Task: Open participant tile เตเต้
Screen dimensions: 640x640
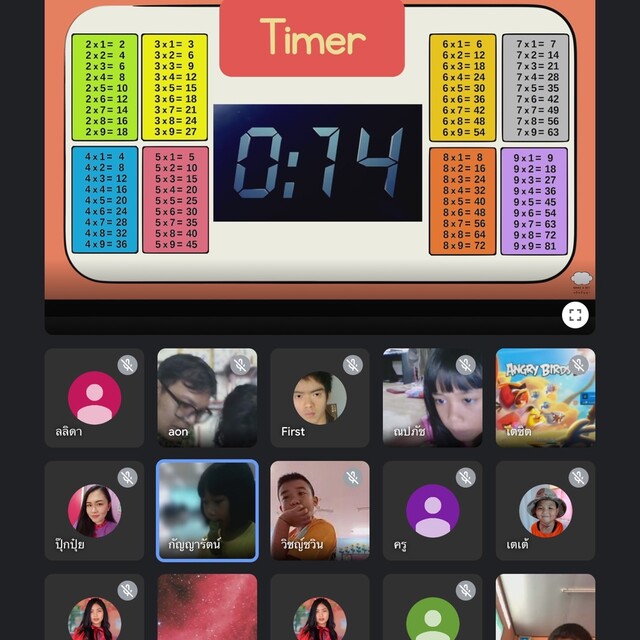Action: click(x=545, y=510)
